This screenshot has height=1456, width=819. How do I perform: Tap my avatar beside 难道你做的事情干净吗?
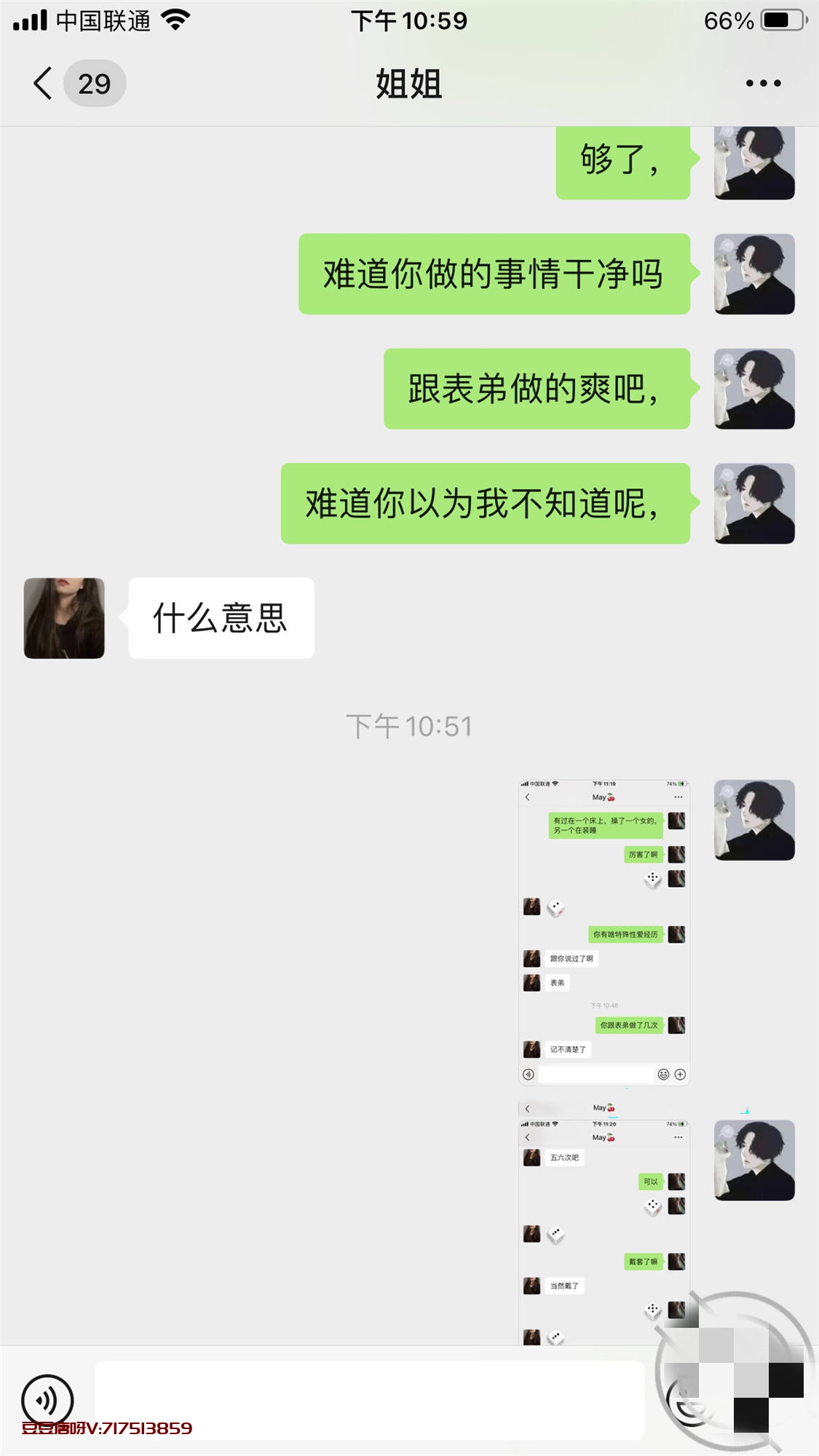click(754, 274)
